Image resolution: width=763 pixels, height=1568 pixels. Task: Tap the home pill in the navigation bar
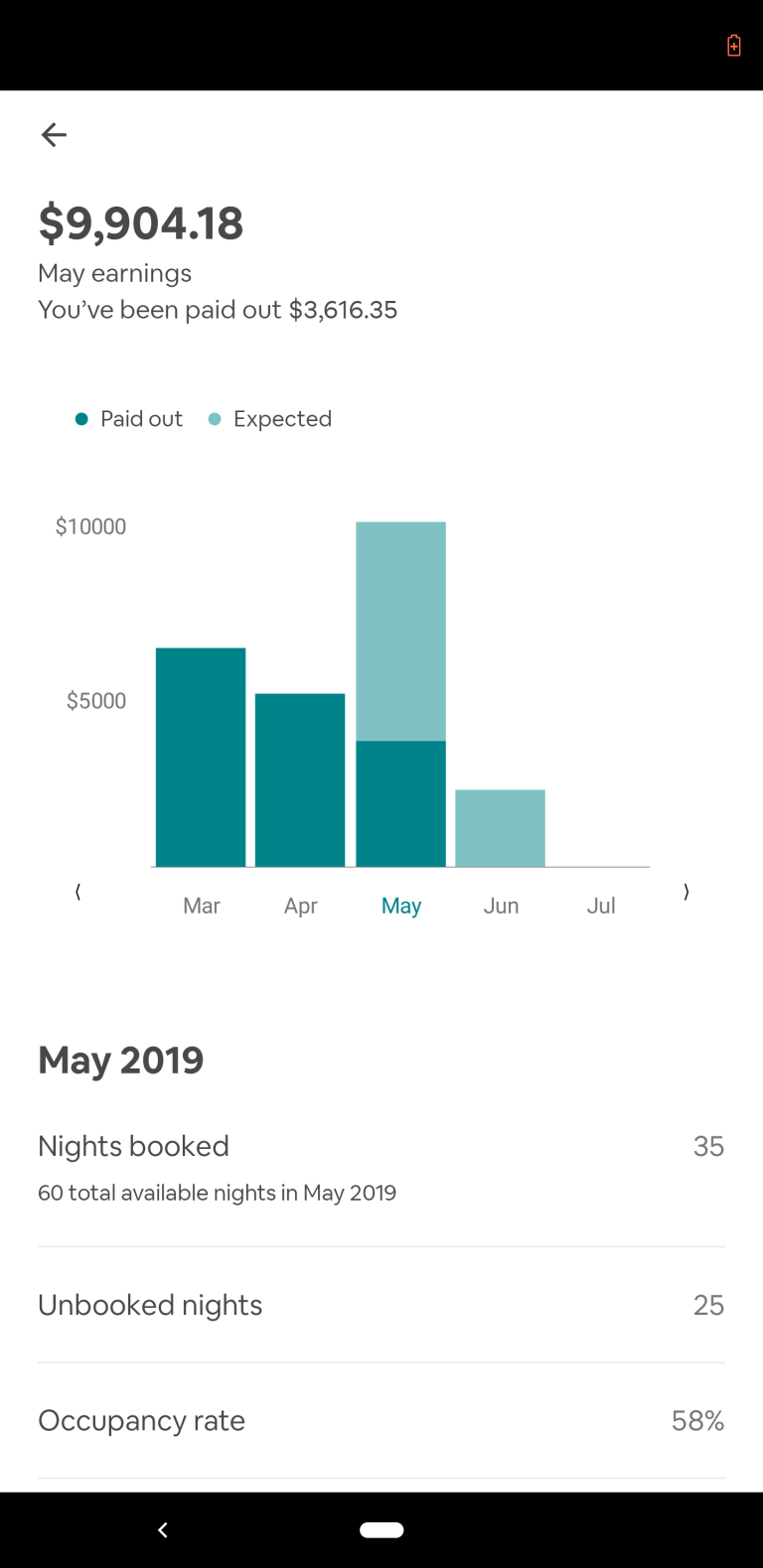click(x=381, y=1530)
